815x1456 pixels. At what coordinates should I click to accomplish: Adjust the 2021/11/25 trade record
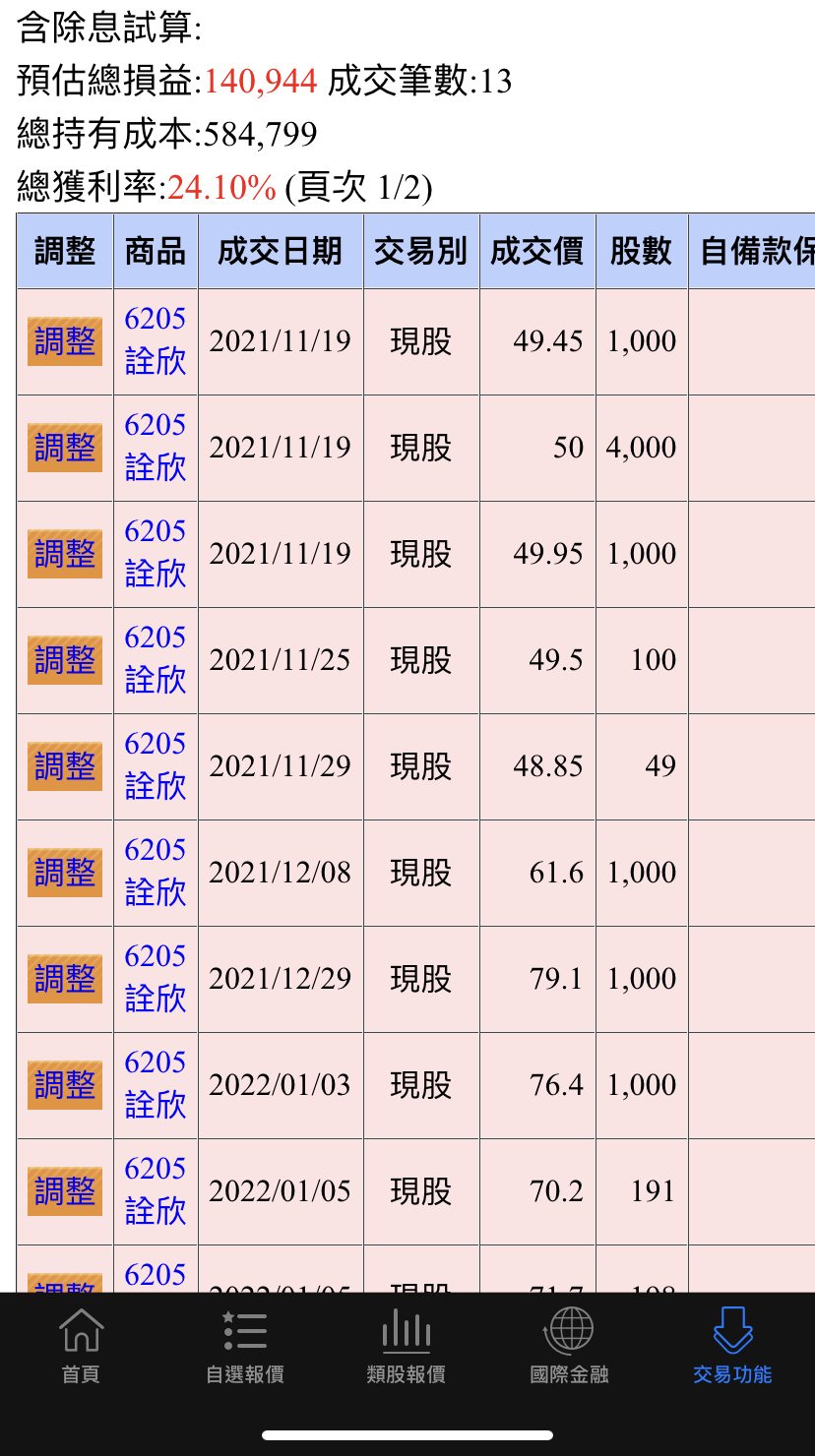point(65,660)
